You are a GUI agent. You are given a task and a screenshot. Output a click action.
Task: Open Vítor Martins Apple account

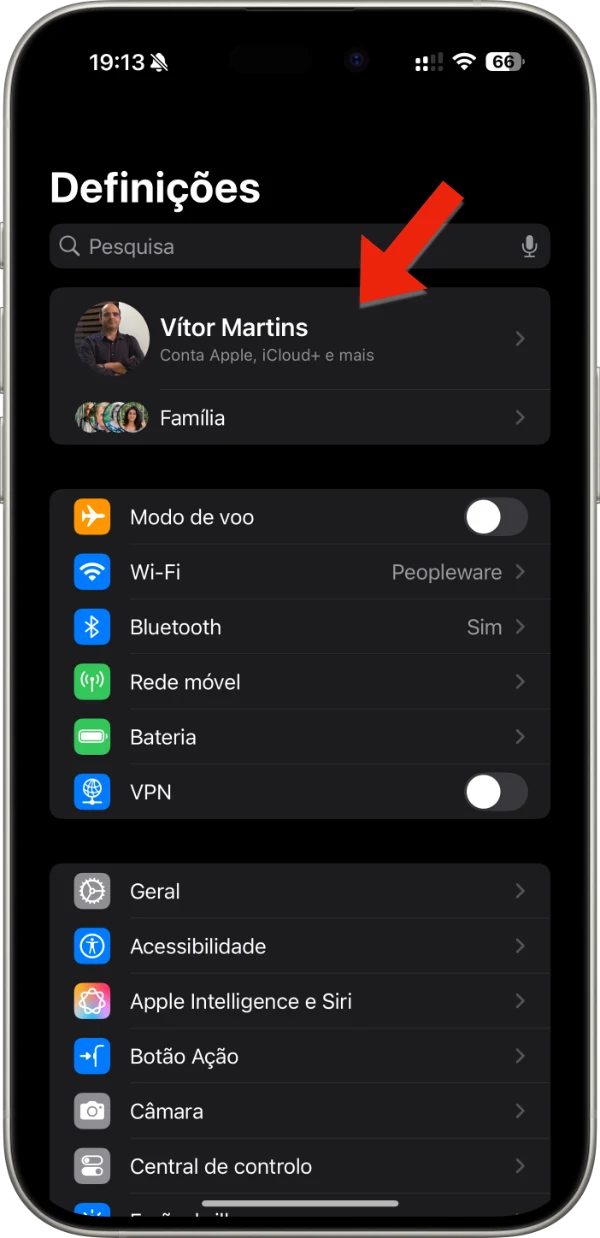click(x=300, y=339)
